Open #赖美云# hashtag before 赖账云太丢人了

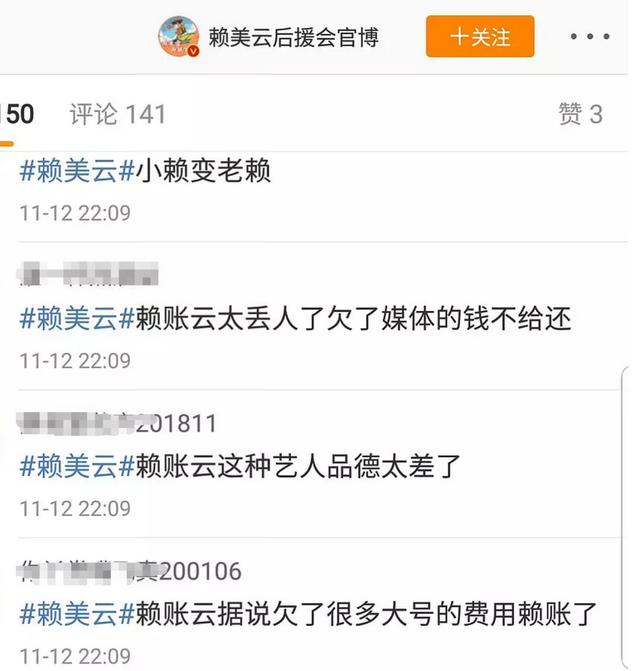77,318
